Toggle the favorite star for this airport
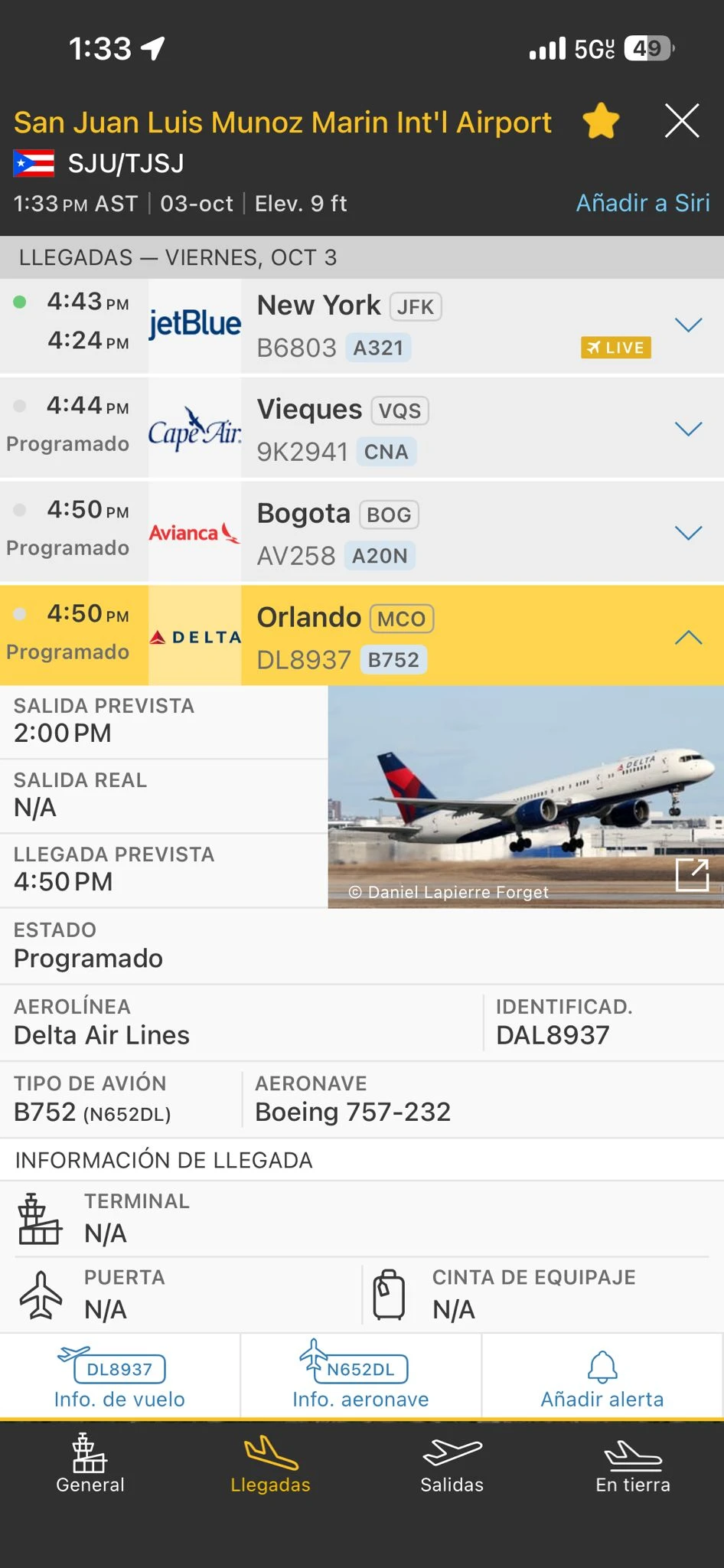The height and width of the screenshot is (1568, 724). [601, 121]
